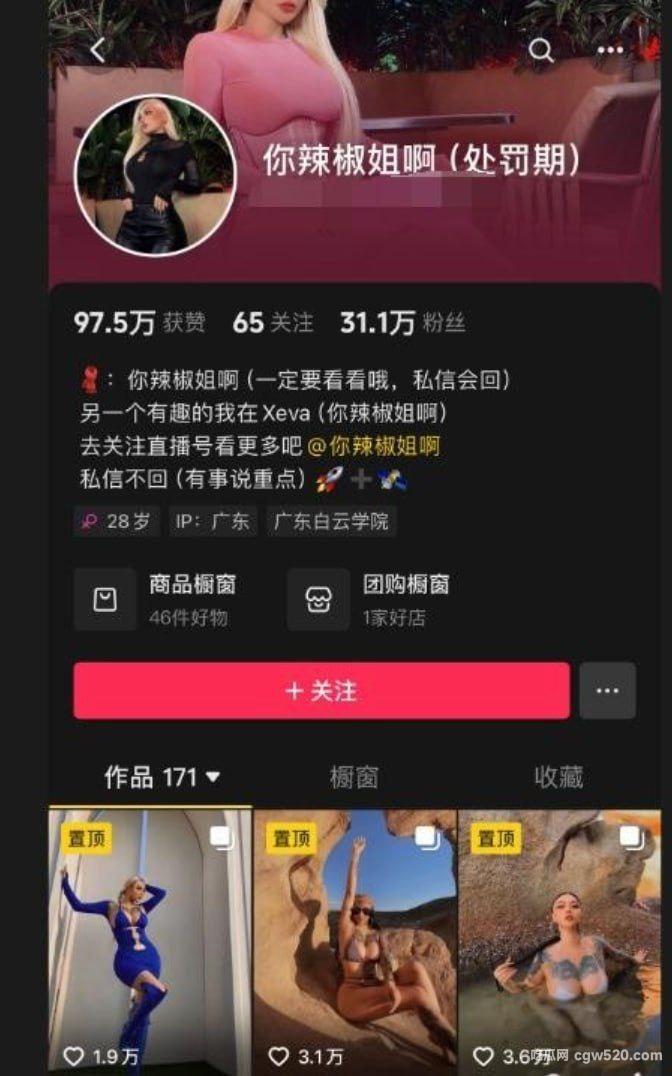Open the top overflow menu

click(610, 51)
